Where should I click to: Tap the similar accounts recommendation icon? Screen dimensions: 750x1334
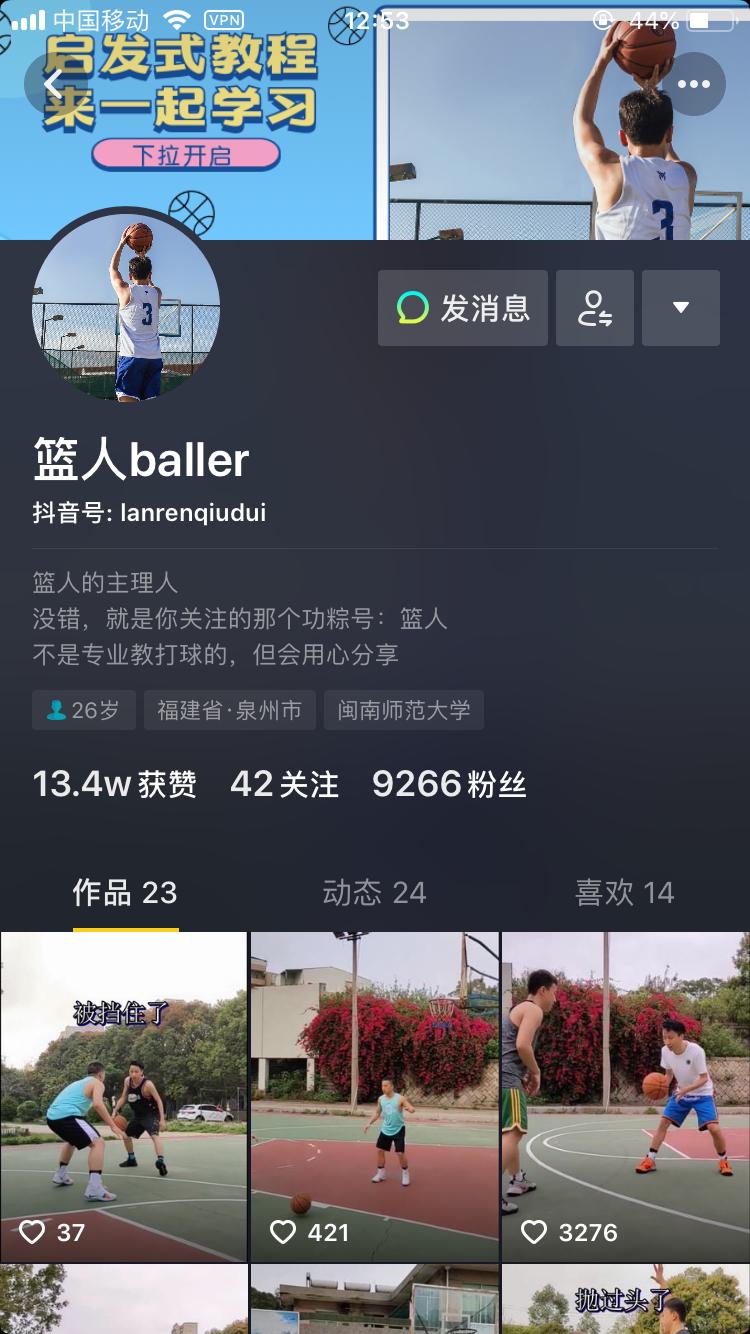coord(595,308)
